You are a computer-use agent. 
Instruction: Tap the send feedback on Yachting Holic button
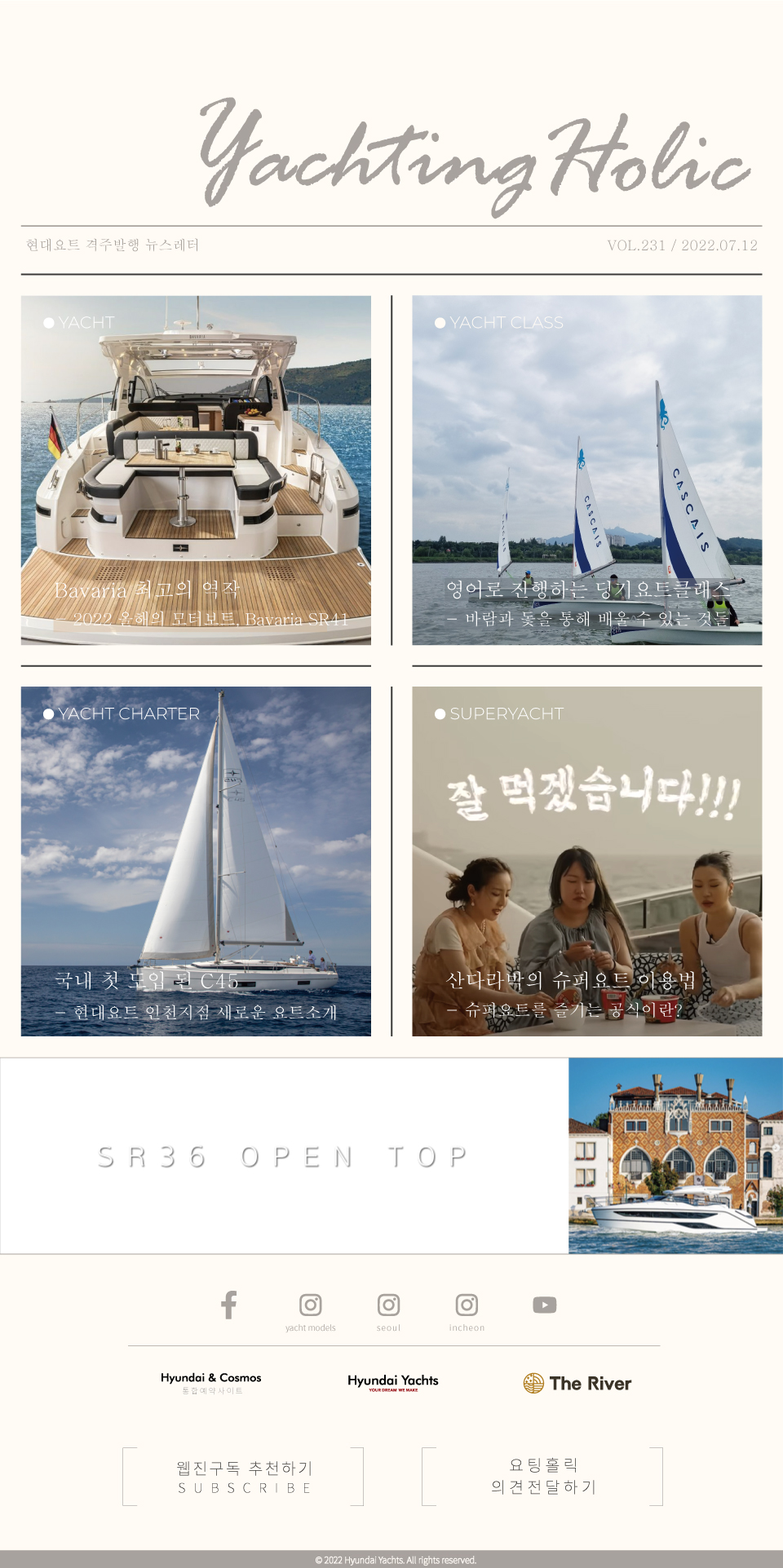click(x=542, y=1477)
